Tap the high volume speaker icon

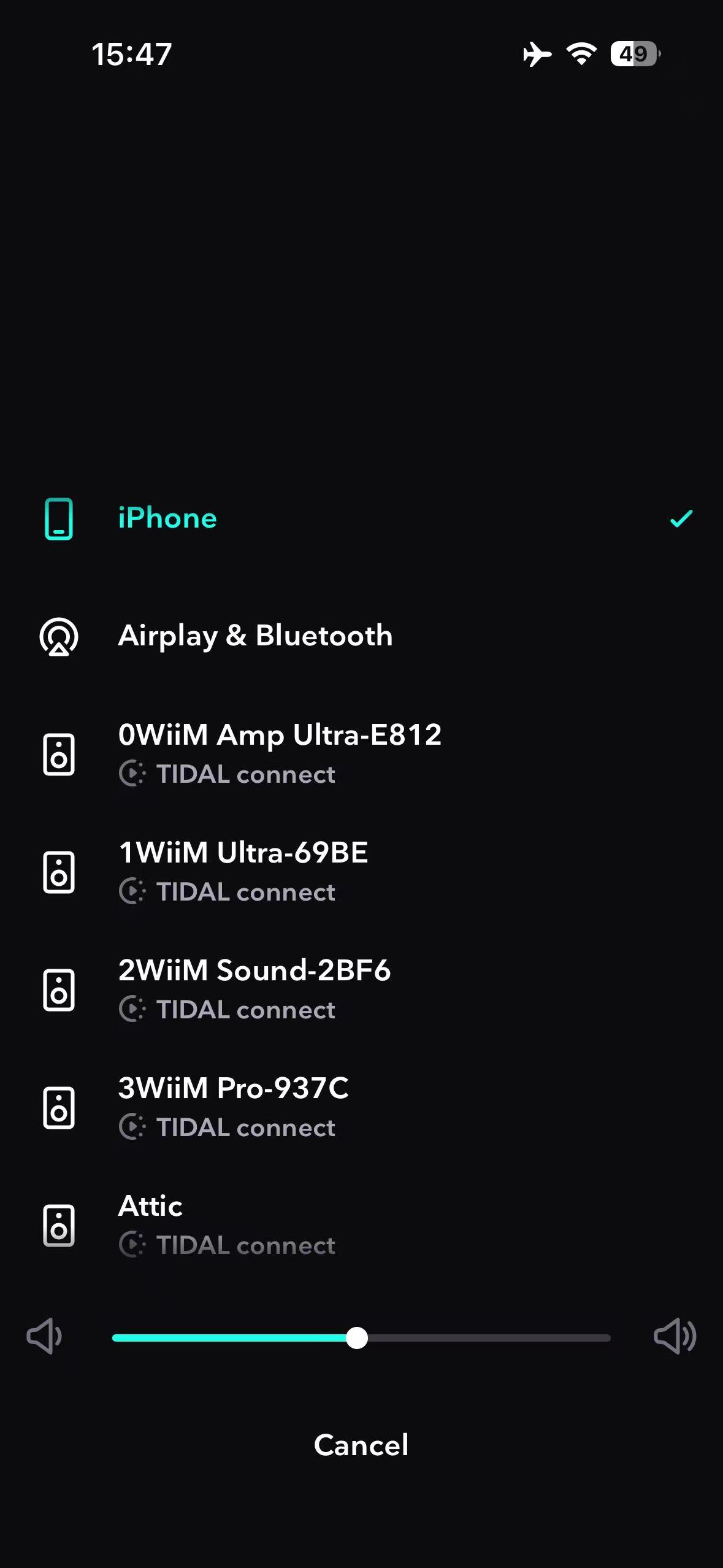click(x=675, y=1336)
